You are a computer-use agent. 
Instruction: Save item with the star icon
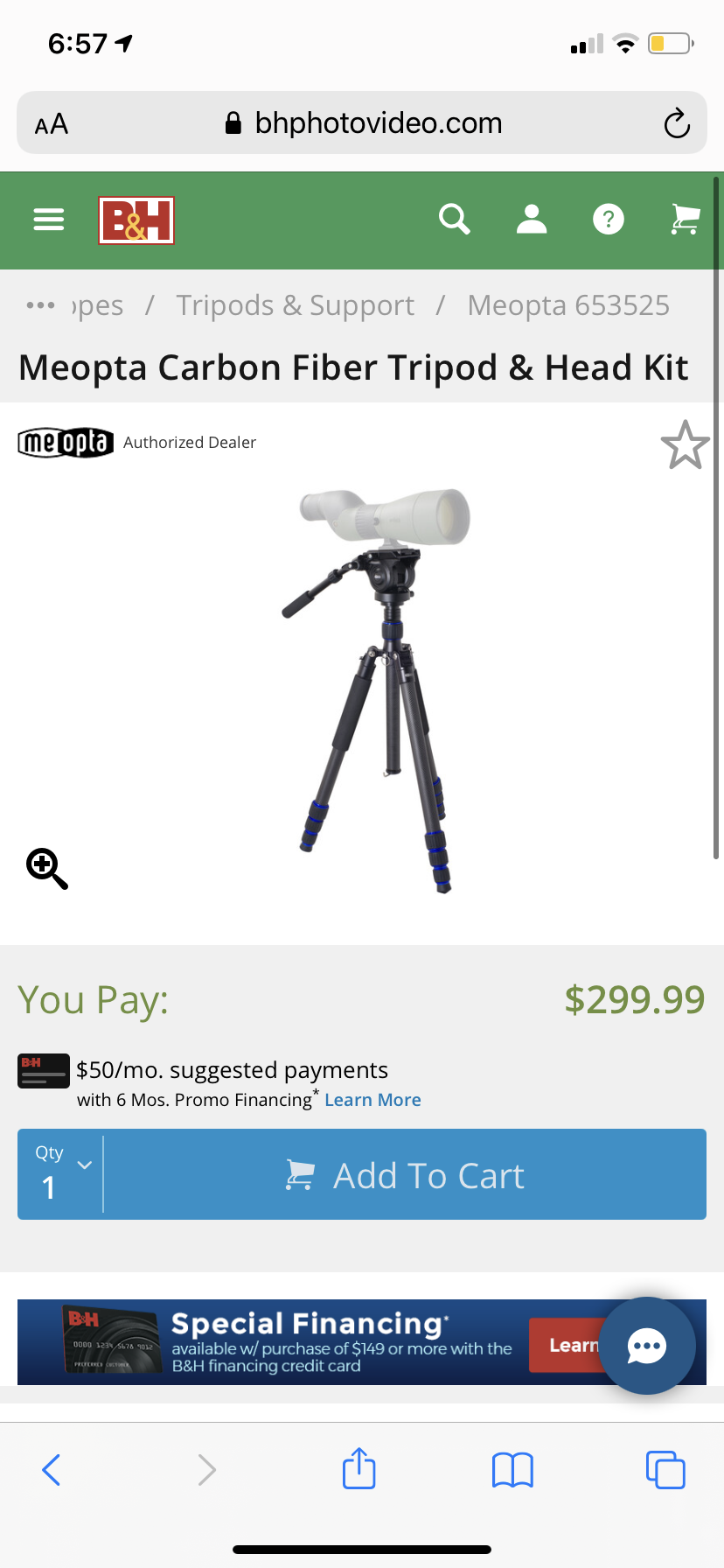point(685,444)
